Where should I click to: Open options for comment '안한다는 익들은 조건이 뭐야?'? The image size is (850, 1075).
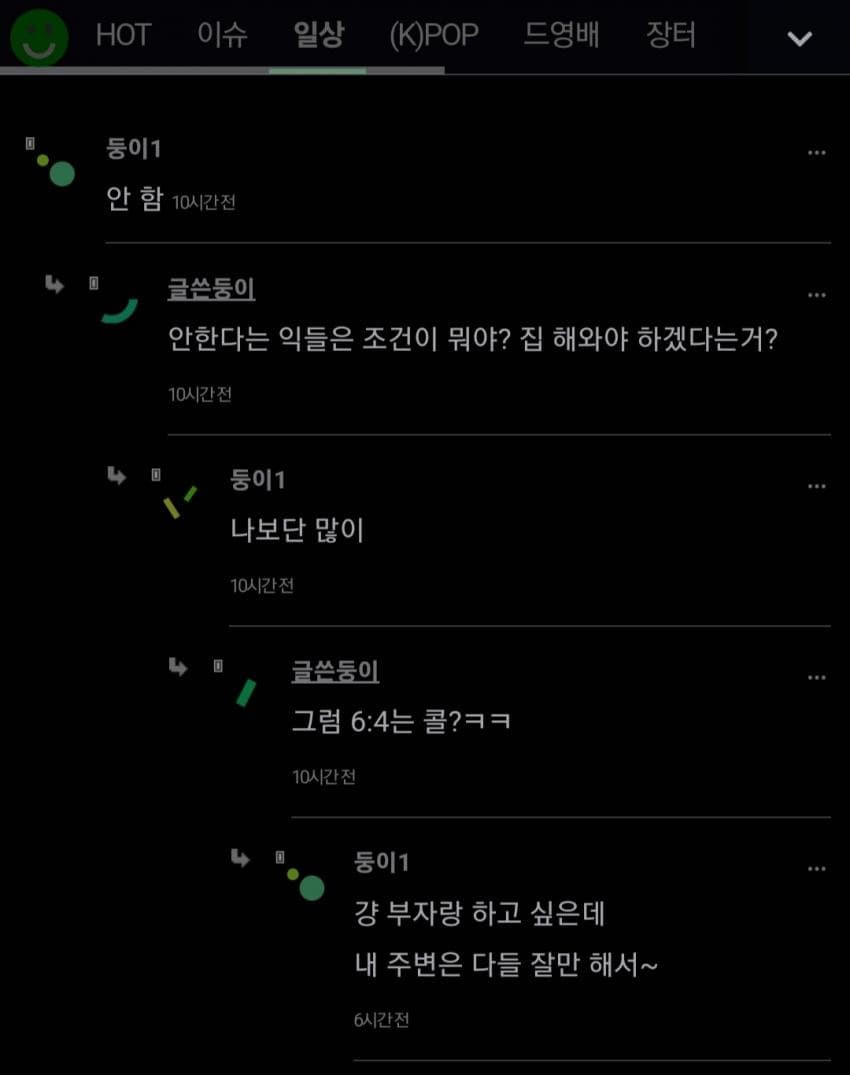click(817, 295)
